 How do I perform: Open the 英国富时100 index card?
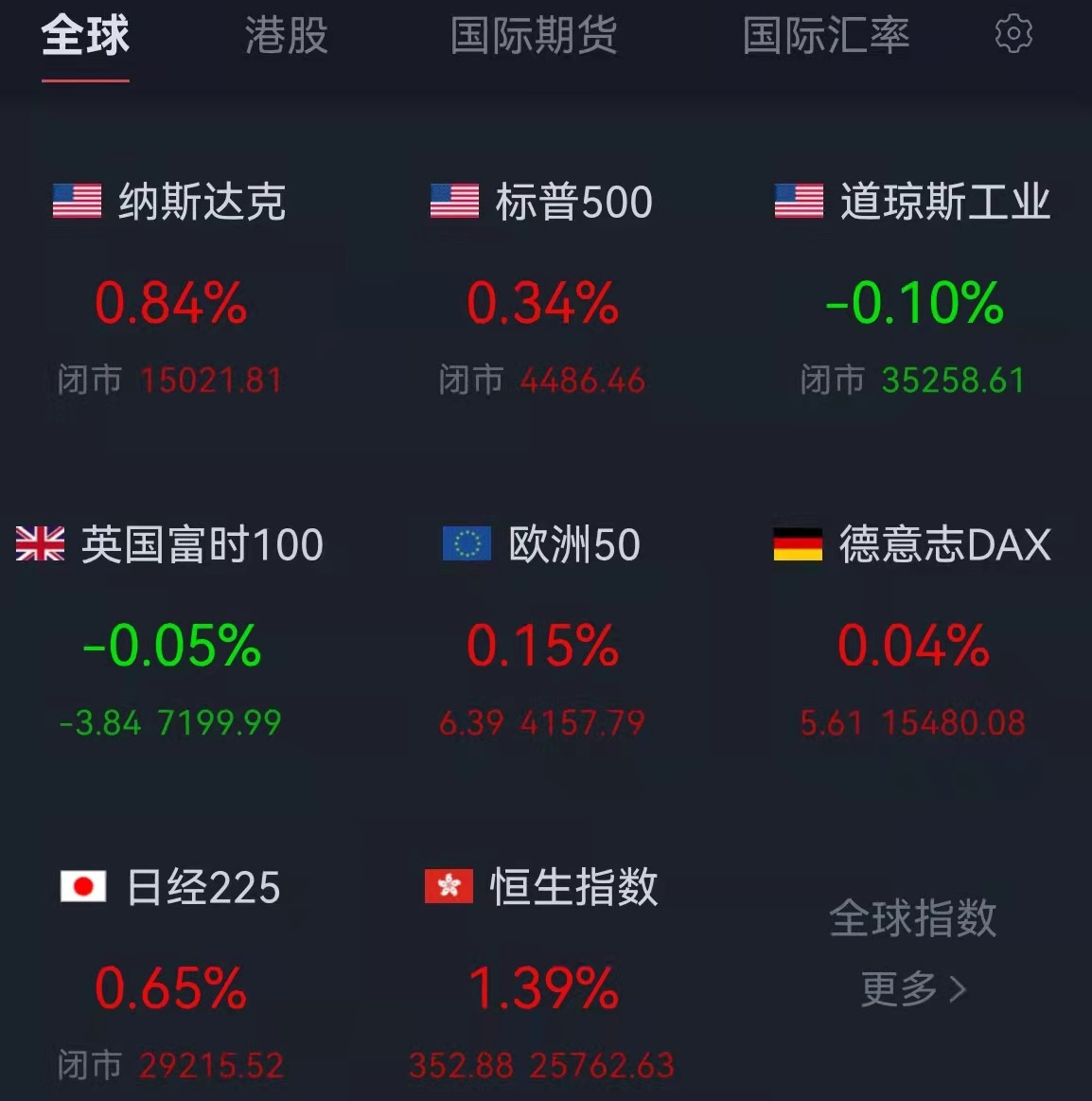pos(170,631)
